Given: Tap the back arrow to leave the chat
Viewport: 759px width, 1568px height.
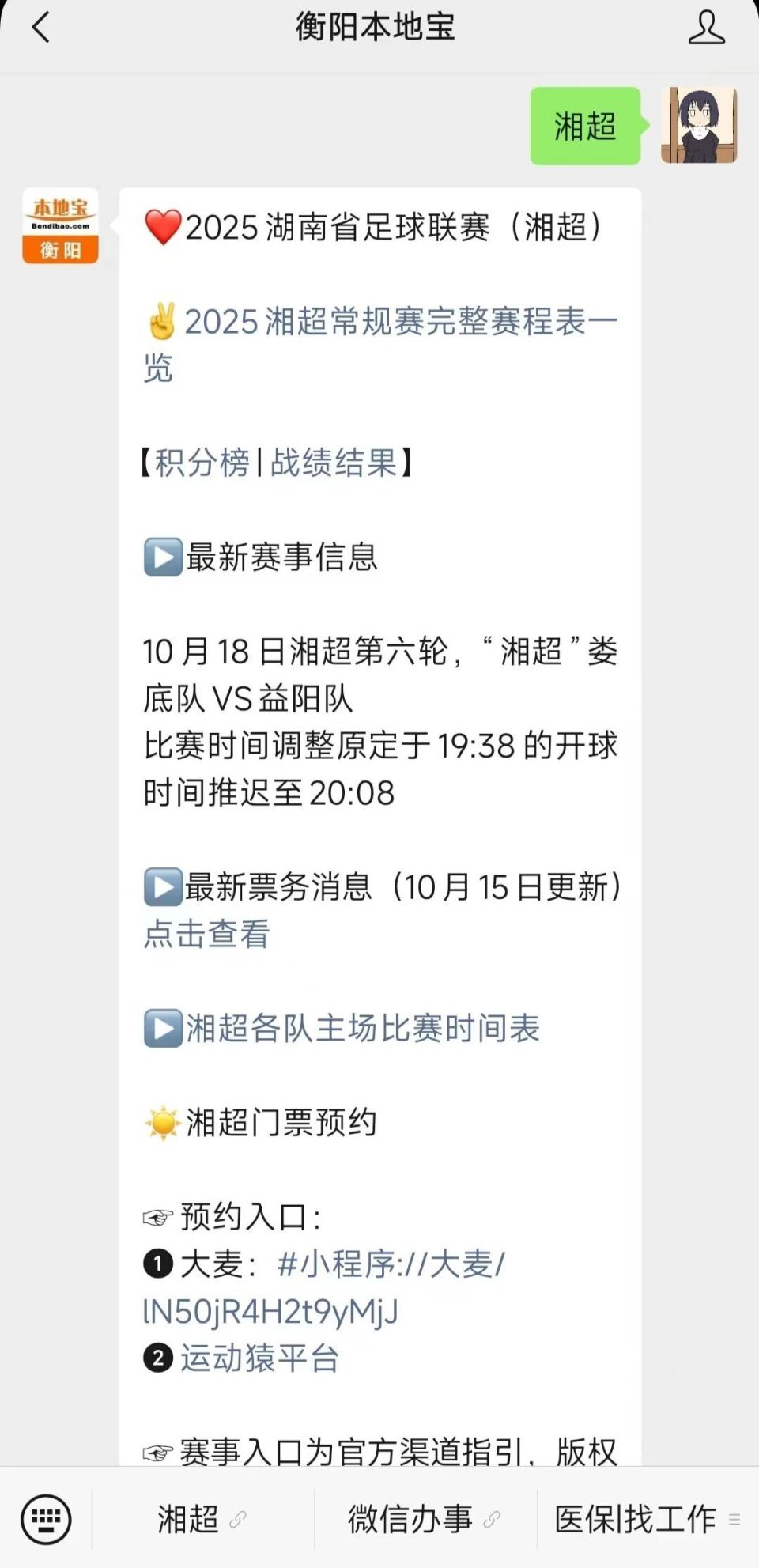Looking at the screenshot, I should click(41, 26).
